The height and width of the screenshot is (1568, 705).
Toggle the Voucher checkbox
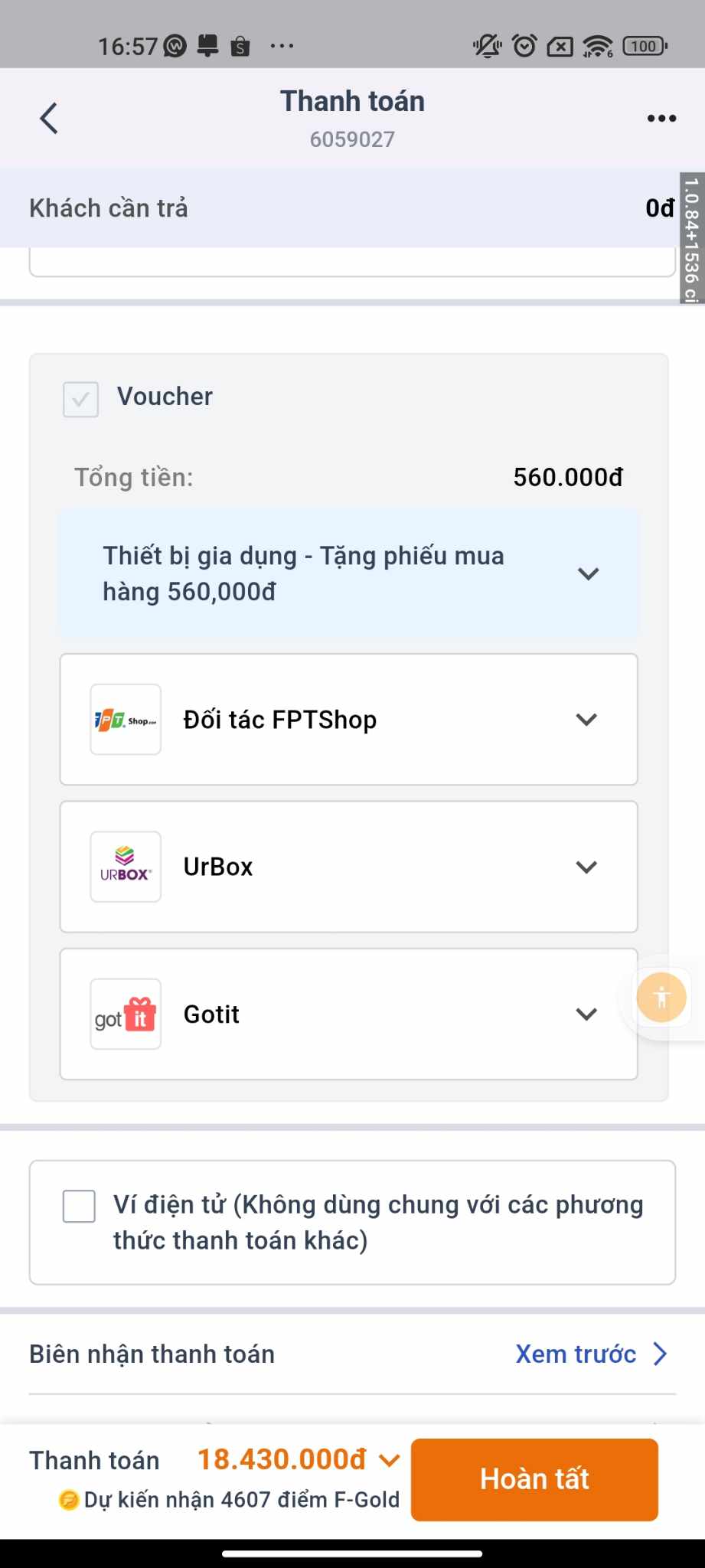(x=80, y=399)
